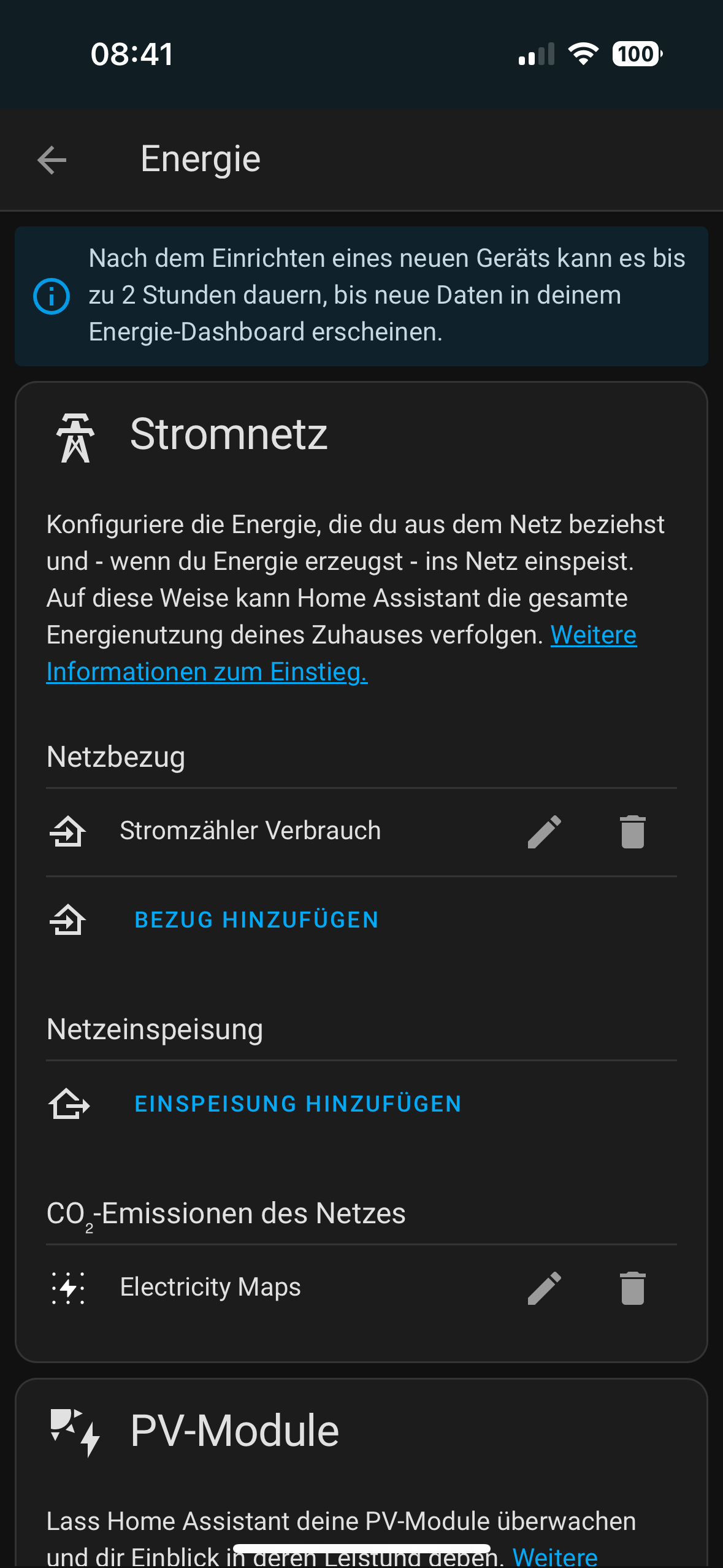723x1568 pixels.
Task: Tap Bezug hinzufügen
Action: pos(256,920)
